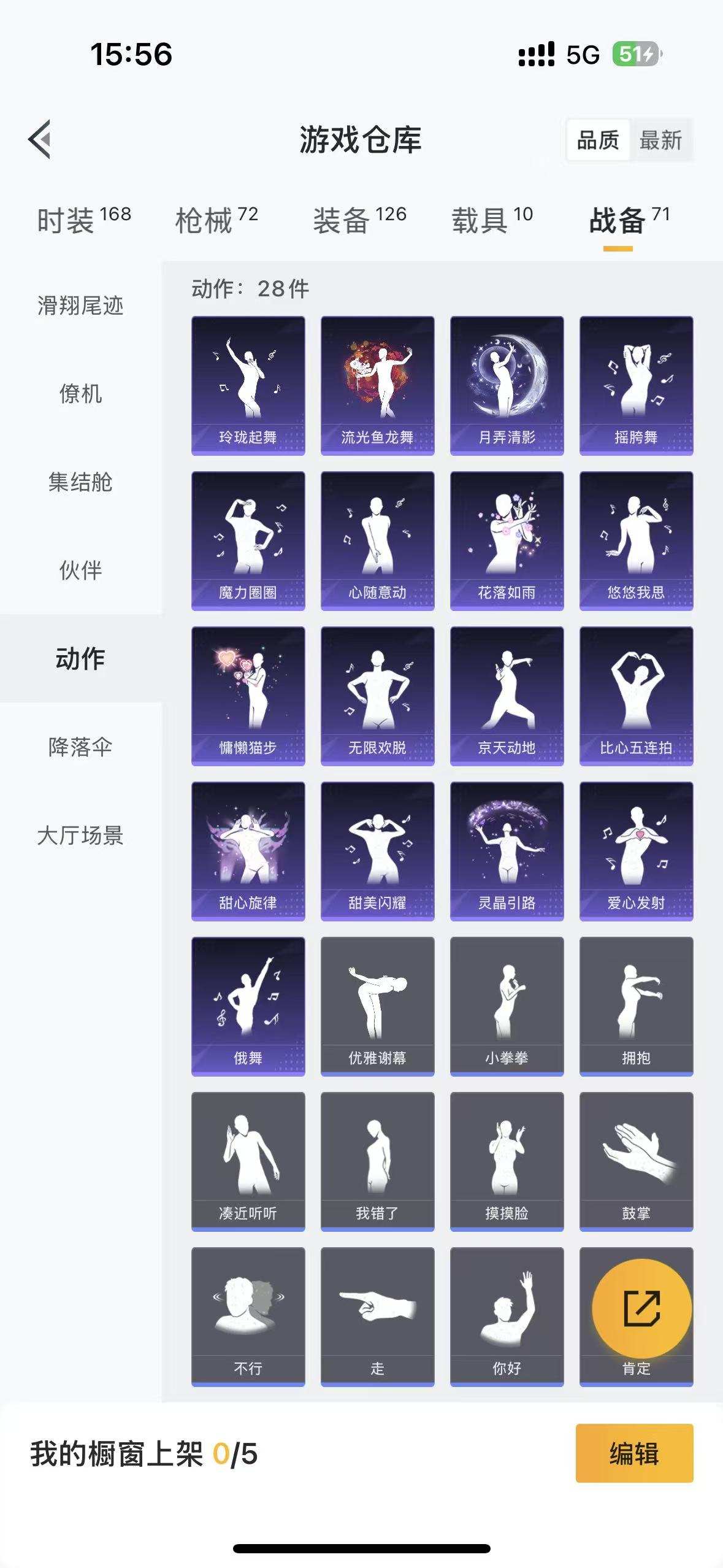Open the 降落伞 section
The width and height of the screenshot is (723, 1568).
pos(81,747)
